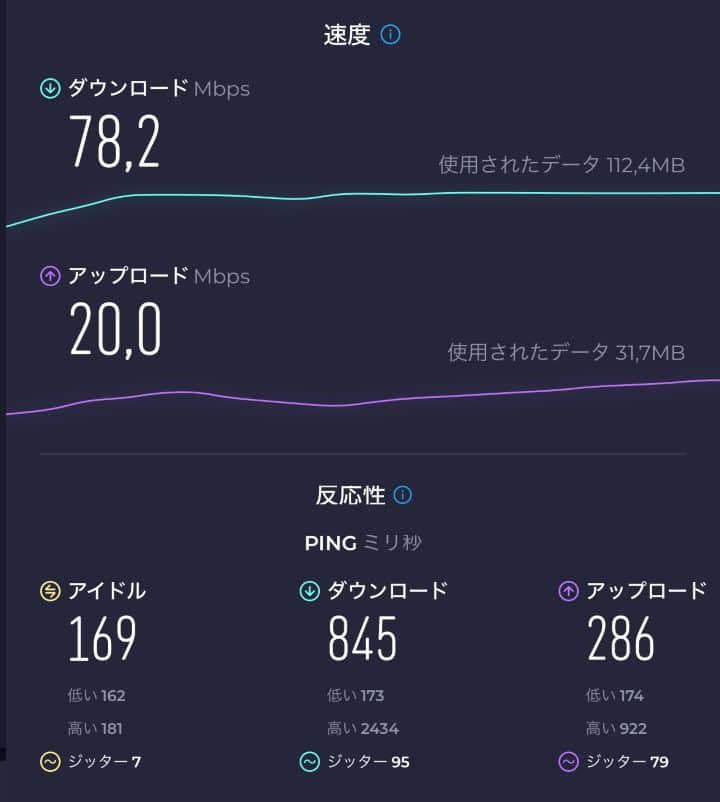Open the info icon beside 速度
This screenshot has height=802, width=720.
[x=391, y=36]
